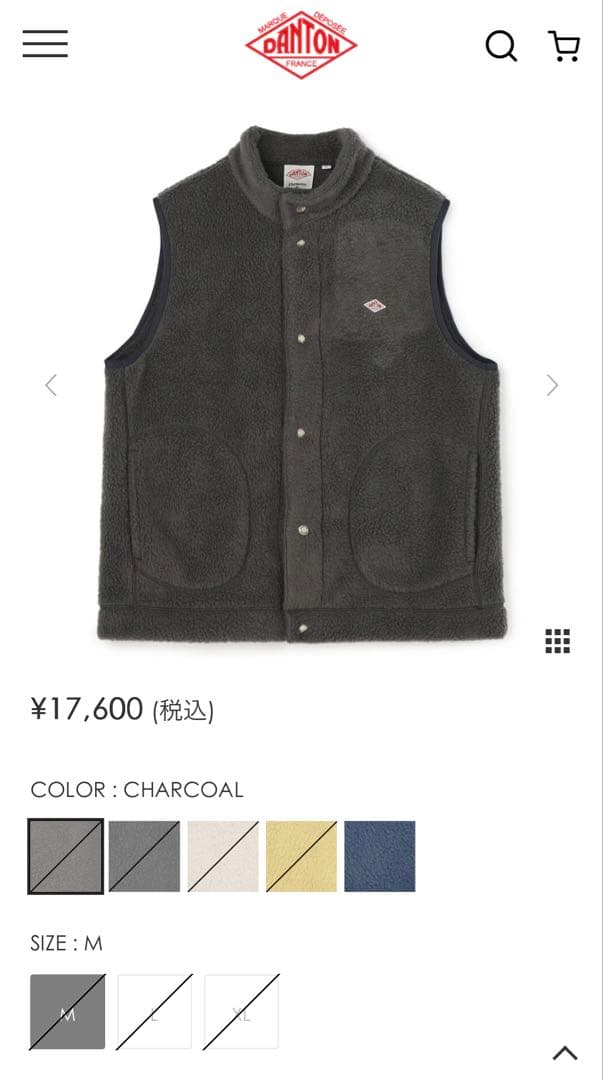Image resolution: width=603 pixels, height=1080 pixels.
Task: Select the charcoal color swatch
Action: [66, 856]
